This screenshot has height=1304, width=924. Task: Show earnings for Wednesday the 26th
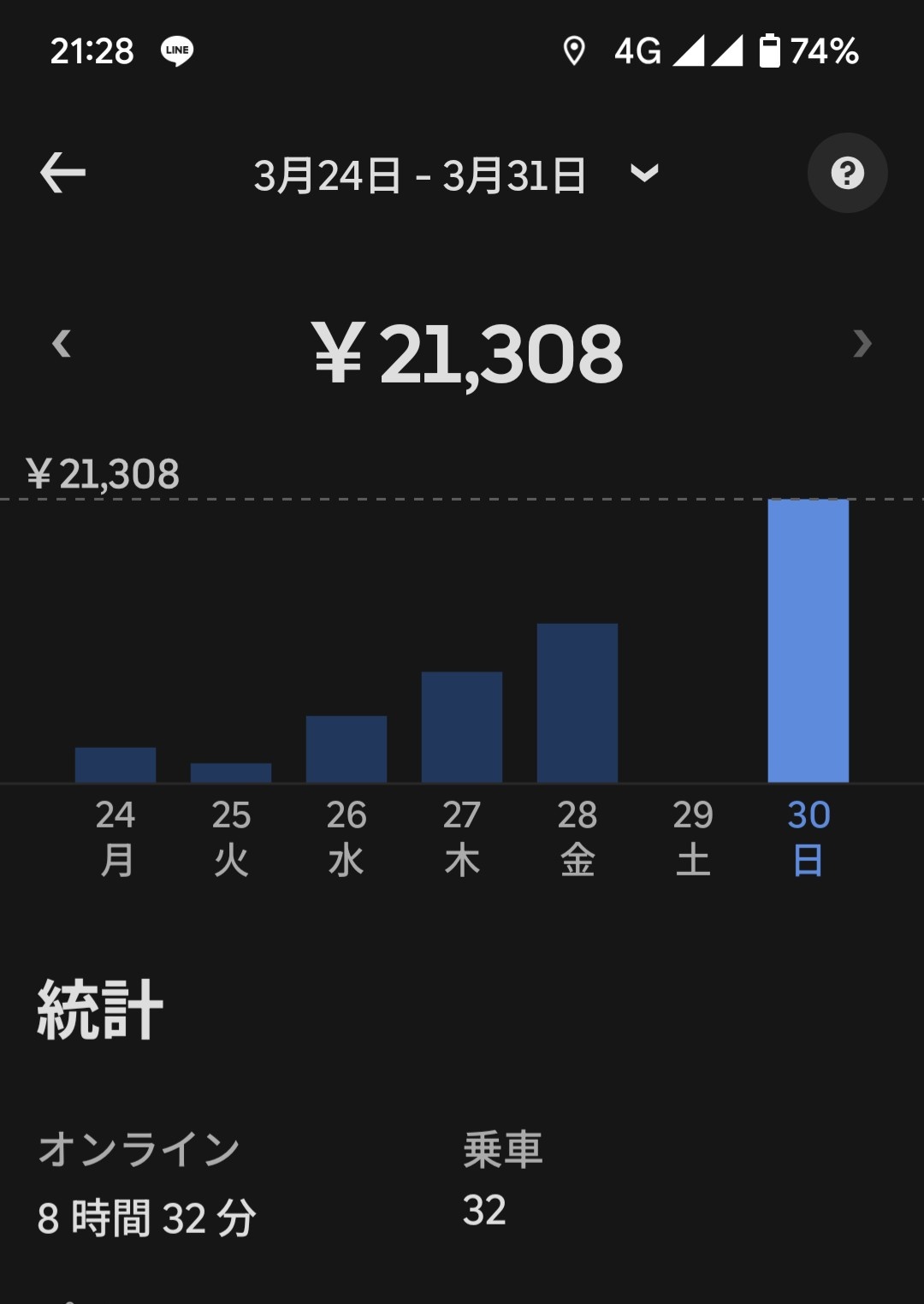tap(346, 750)
